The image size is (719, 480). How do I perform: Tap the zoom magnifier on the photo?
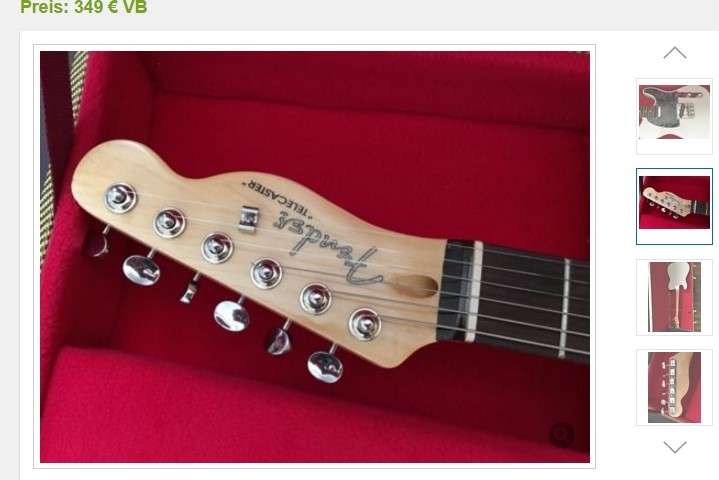click(562, 434)
